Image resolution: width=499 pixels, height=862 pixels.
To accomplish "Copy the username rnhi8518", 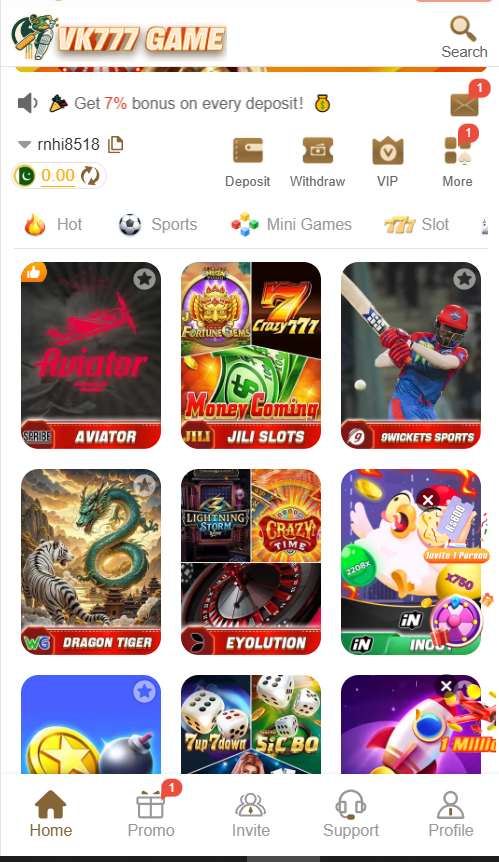I will click(x=115, y=145).
